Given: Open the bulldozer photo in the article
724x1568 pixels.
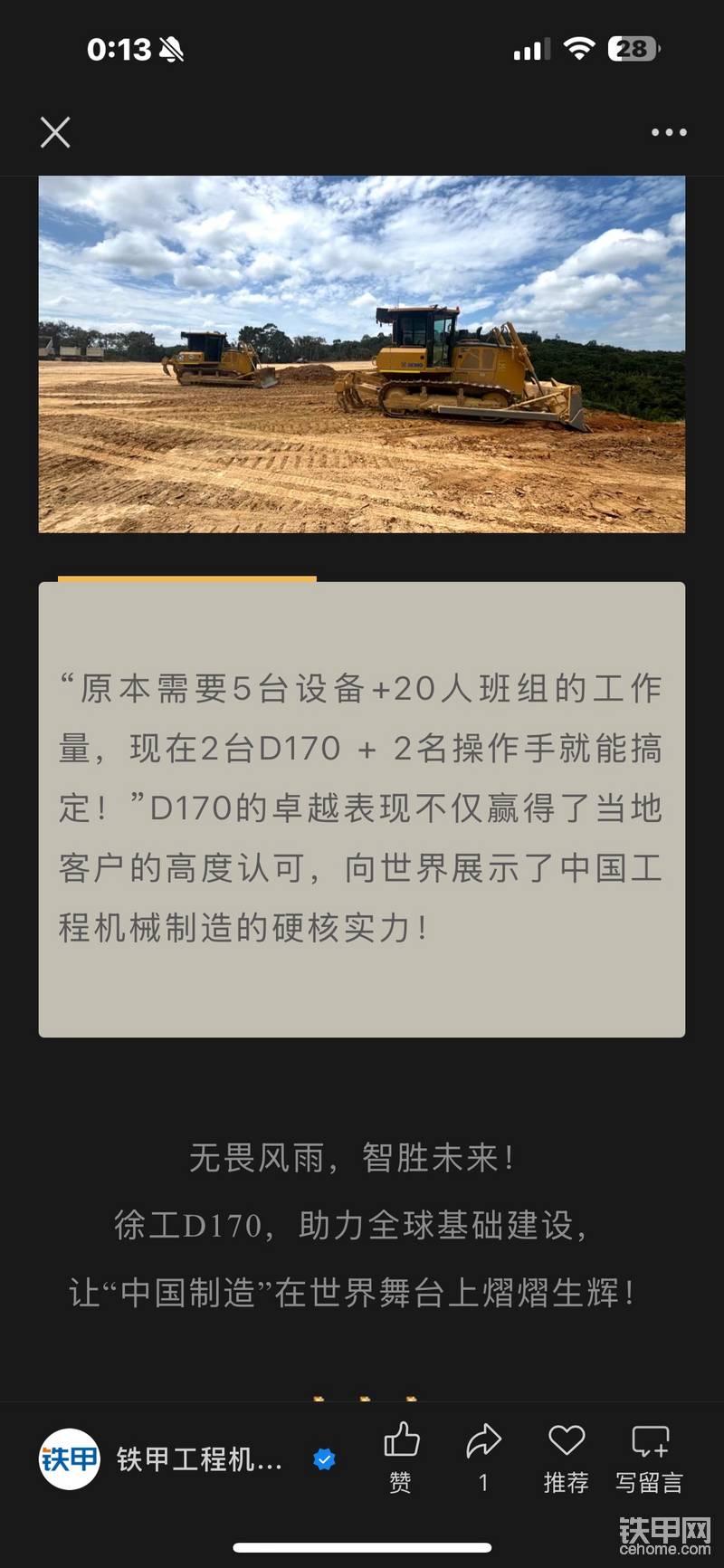Looking at the screenshot, I should click(x=362, y=354).
